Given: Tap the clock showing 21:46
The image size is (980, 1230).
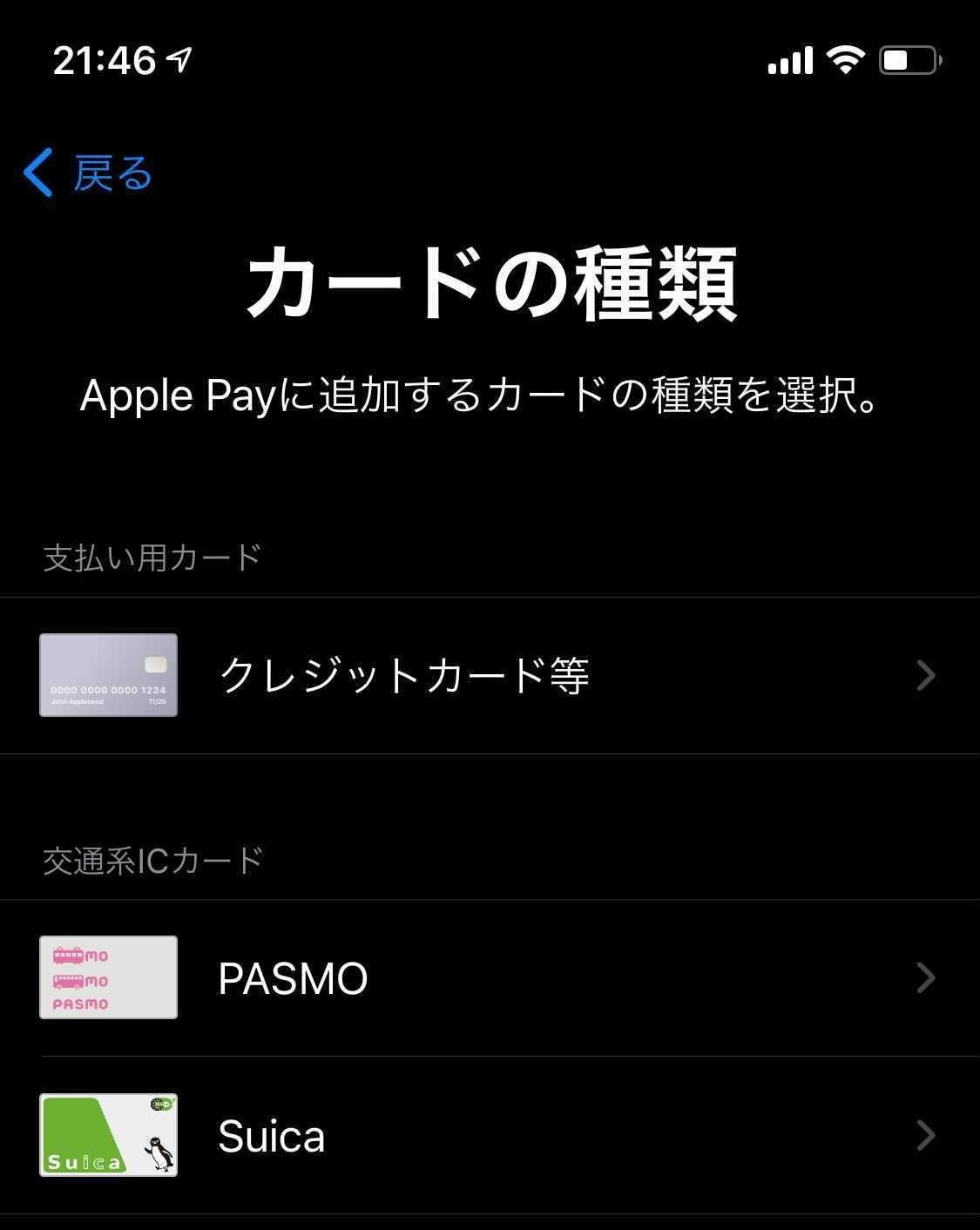Looking at the screenshot, I should click(105, 59).
